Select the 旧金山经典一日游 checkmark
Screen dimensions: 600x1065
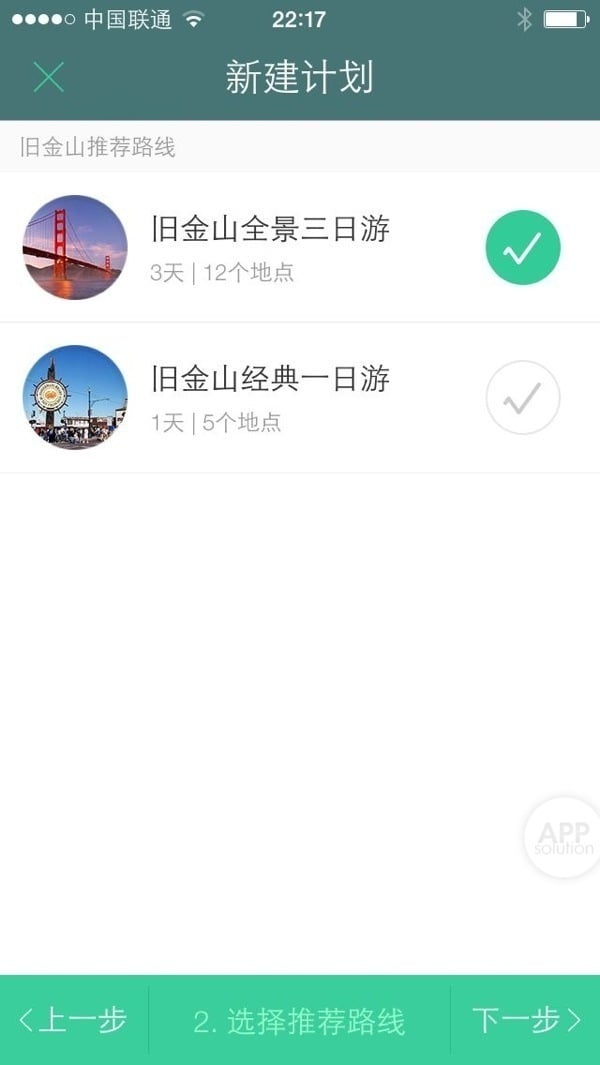[522, 398]
